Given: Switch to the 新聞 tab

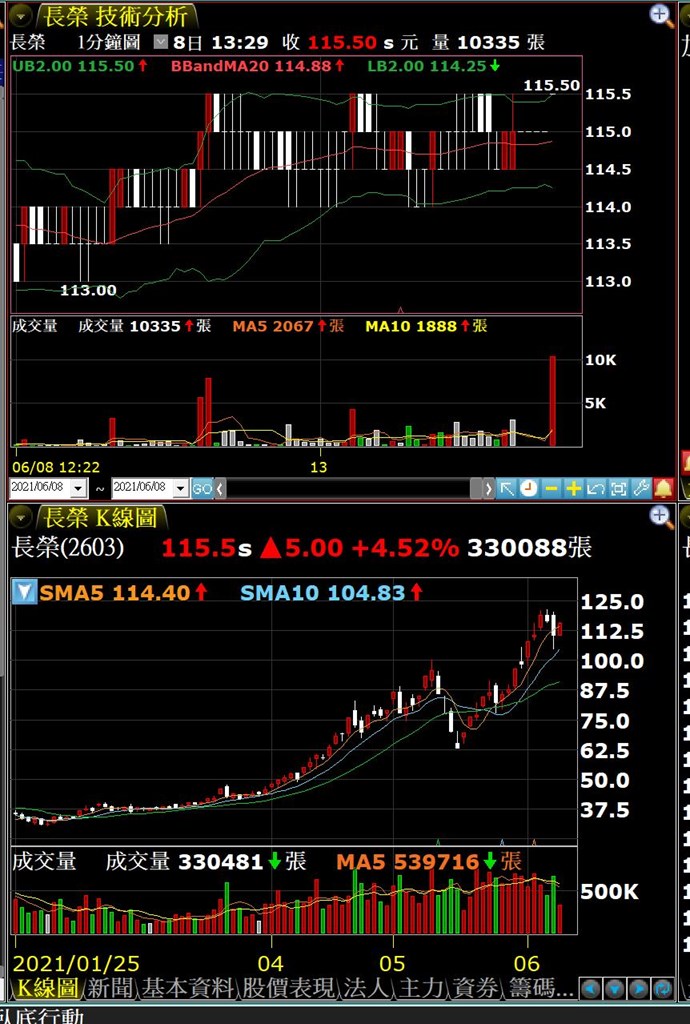Looking at the screenshot, I should coord(110,989).
